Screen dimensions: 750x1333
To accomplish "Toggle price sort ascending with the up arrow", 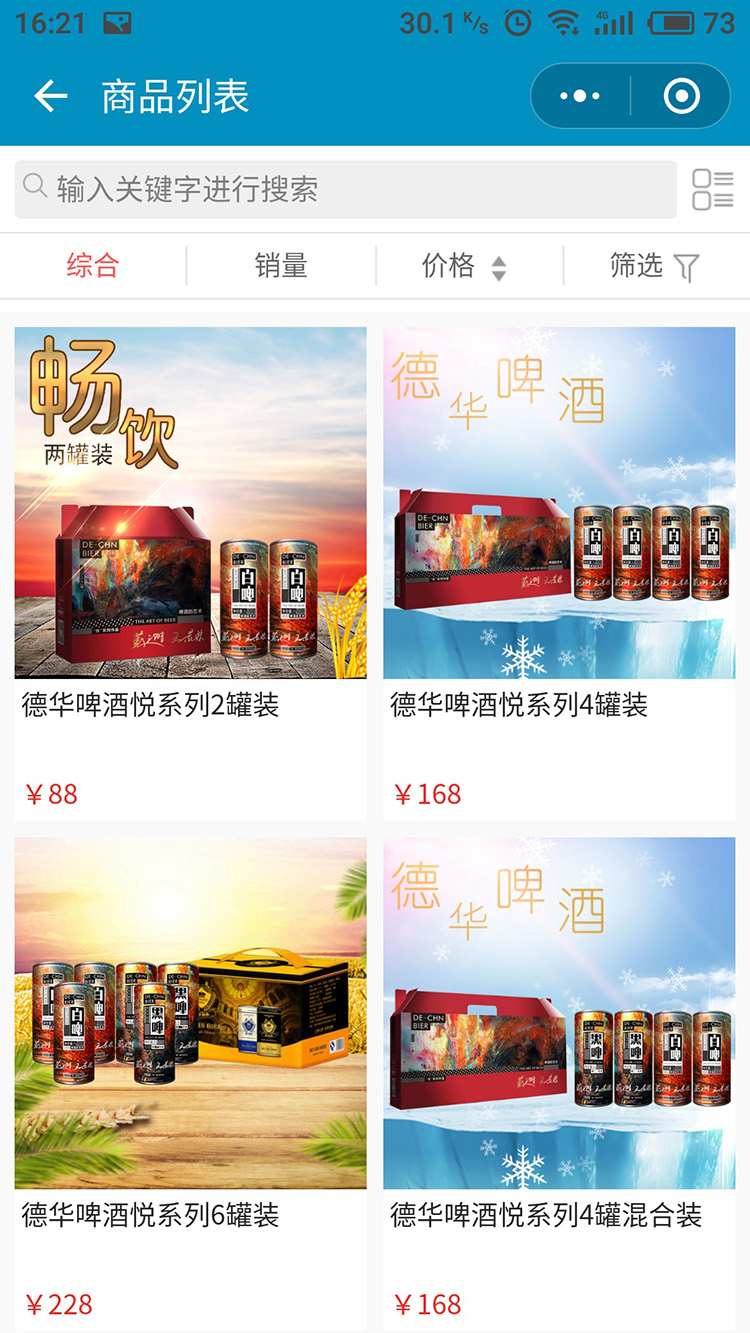I will coord(497,261).
